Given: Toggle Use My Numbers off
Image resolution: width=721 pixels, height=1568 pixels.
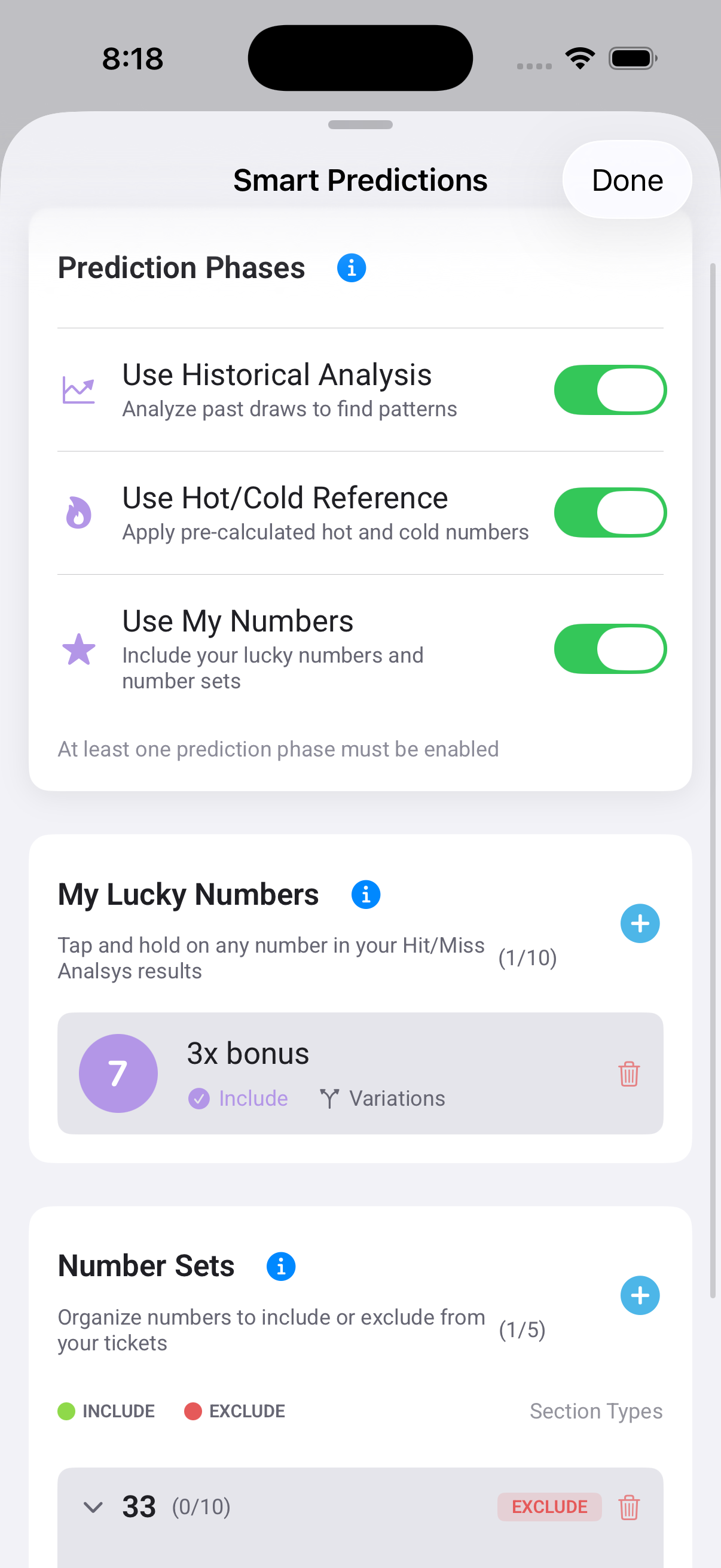Looking at the screenshot, I should tap(610, 649).
